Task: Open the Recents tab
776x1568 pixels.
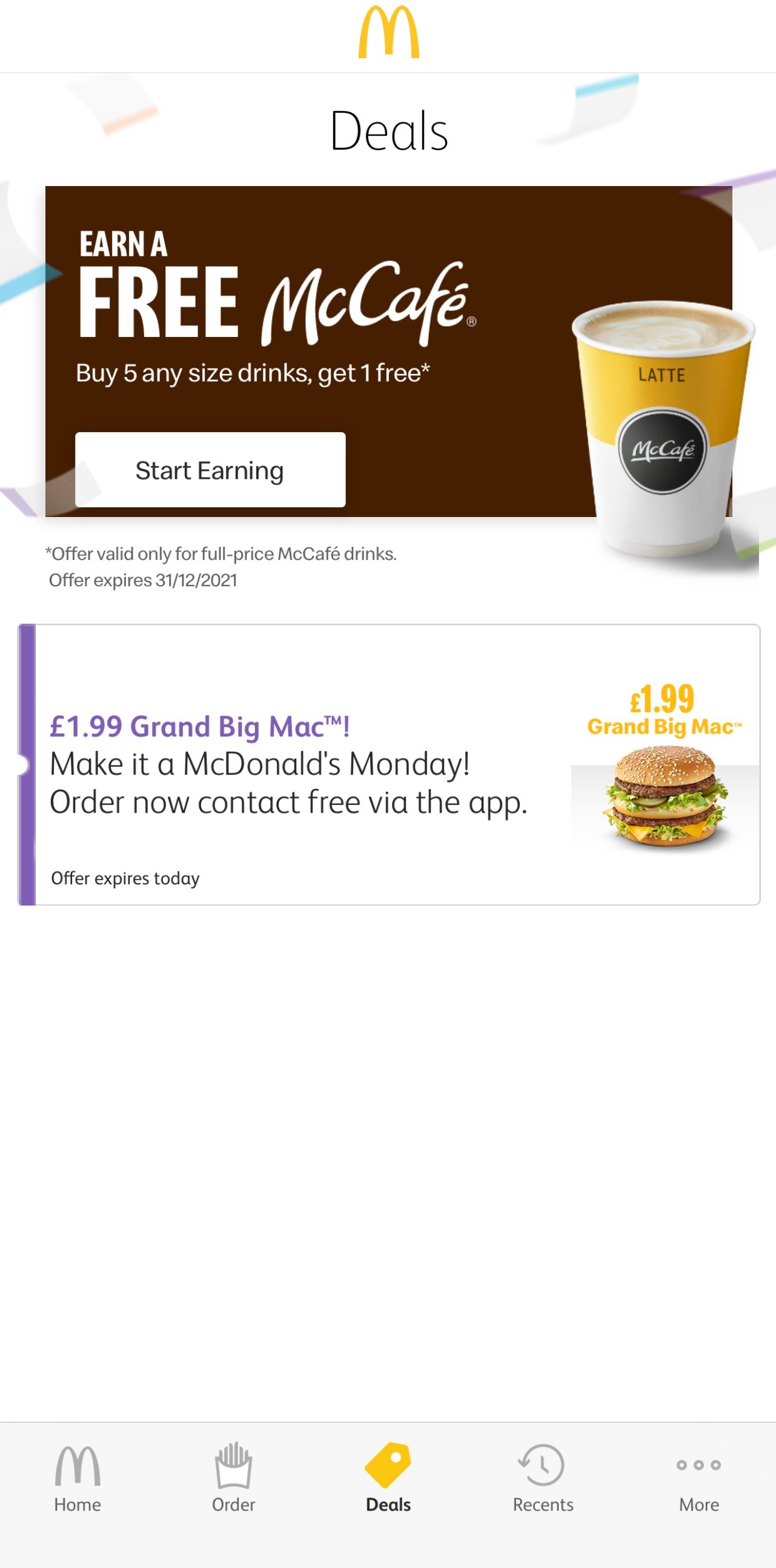Action: [x=542, y=1478]
